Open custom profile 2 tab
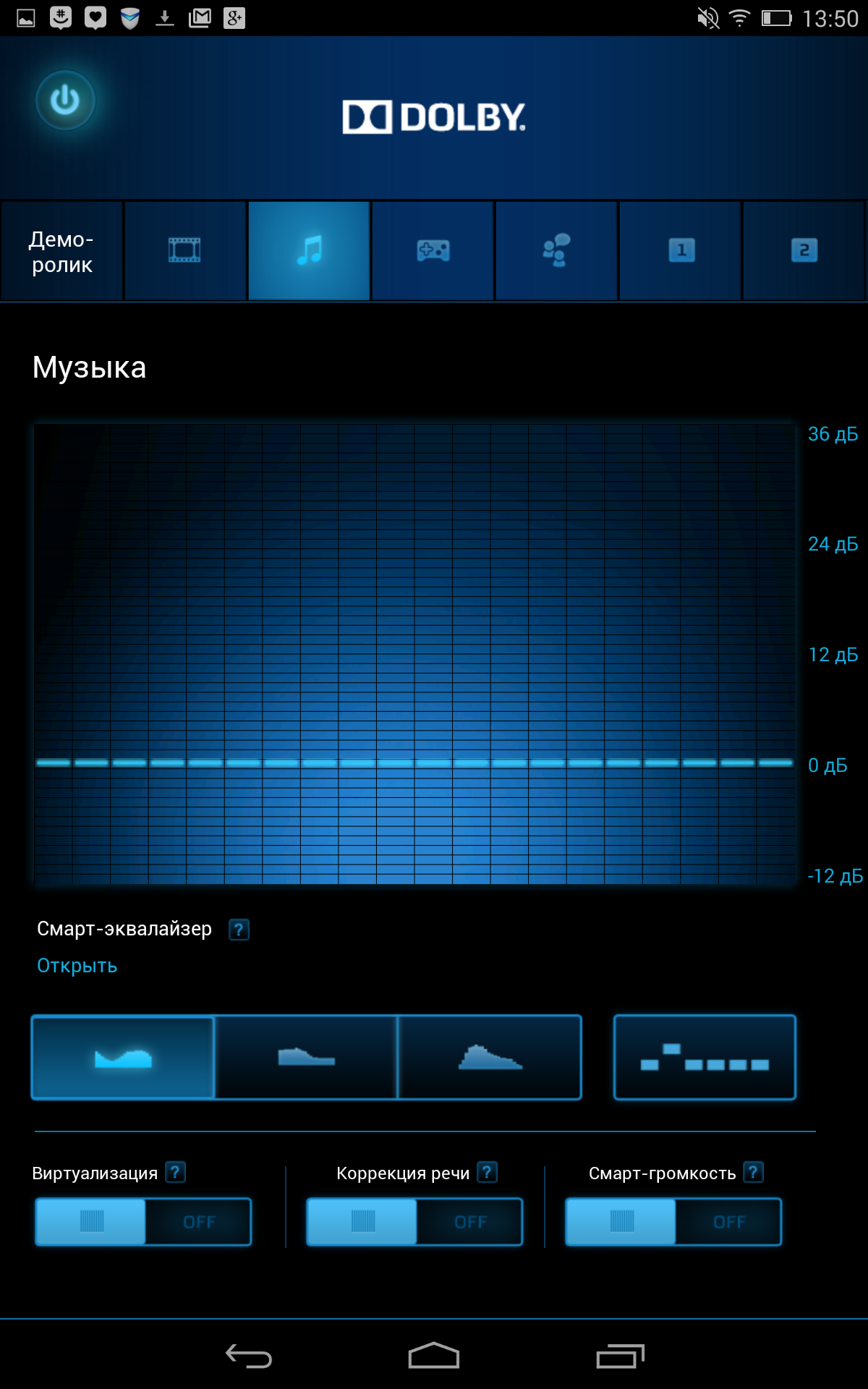Image resolution: width=868 pixels, height=1389 pixels. [804, 251]
